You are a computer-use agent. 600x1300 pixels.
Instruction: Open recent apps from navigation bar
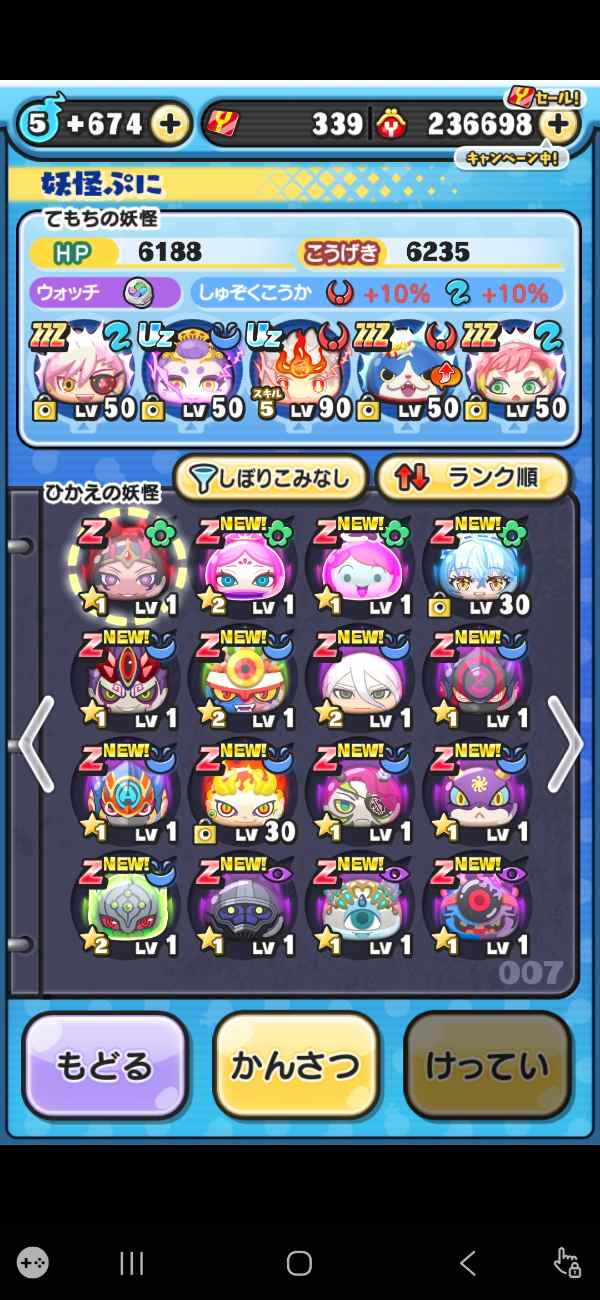(132, 1264)
